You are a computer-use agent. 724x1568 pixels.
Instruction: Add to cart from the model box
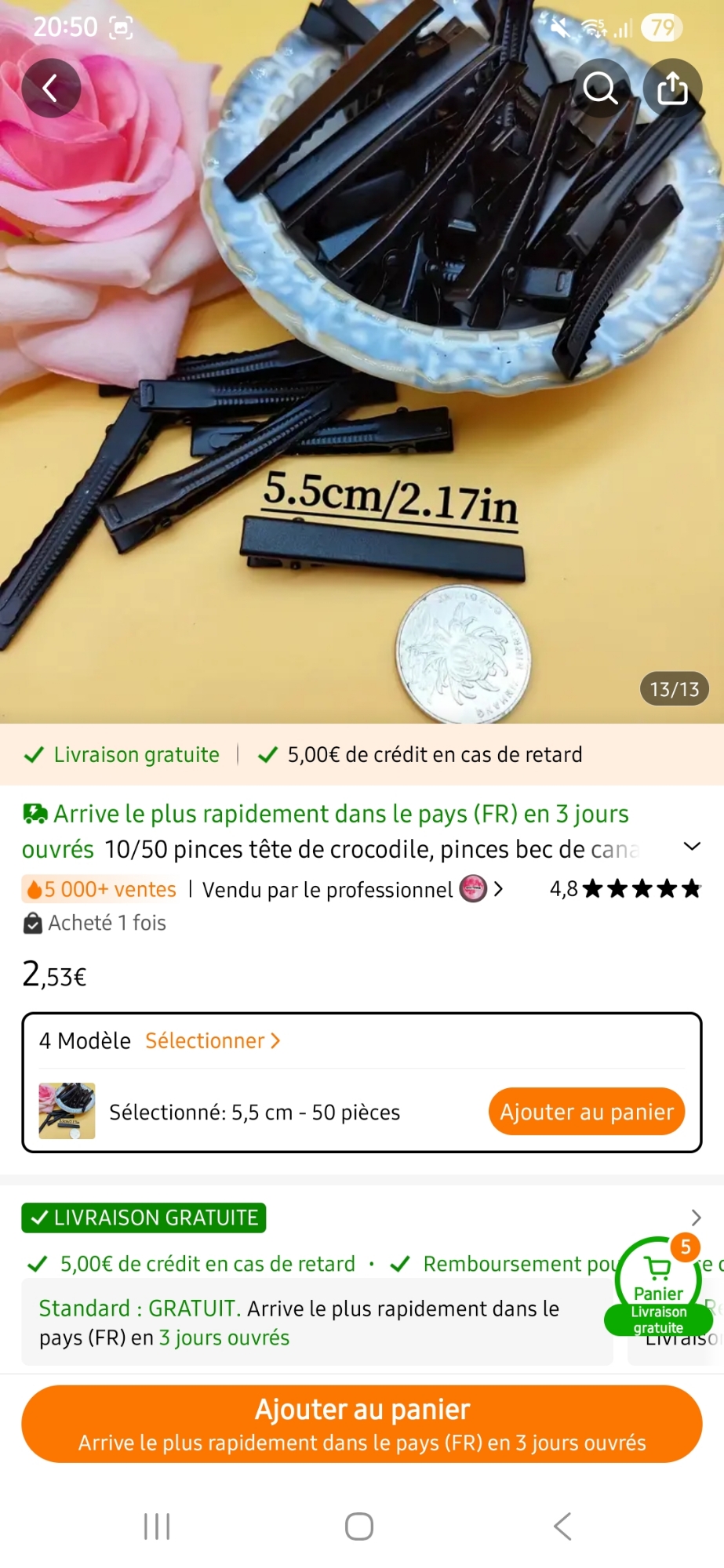click(x=586, y=1112)
